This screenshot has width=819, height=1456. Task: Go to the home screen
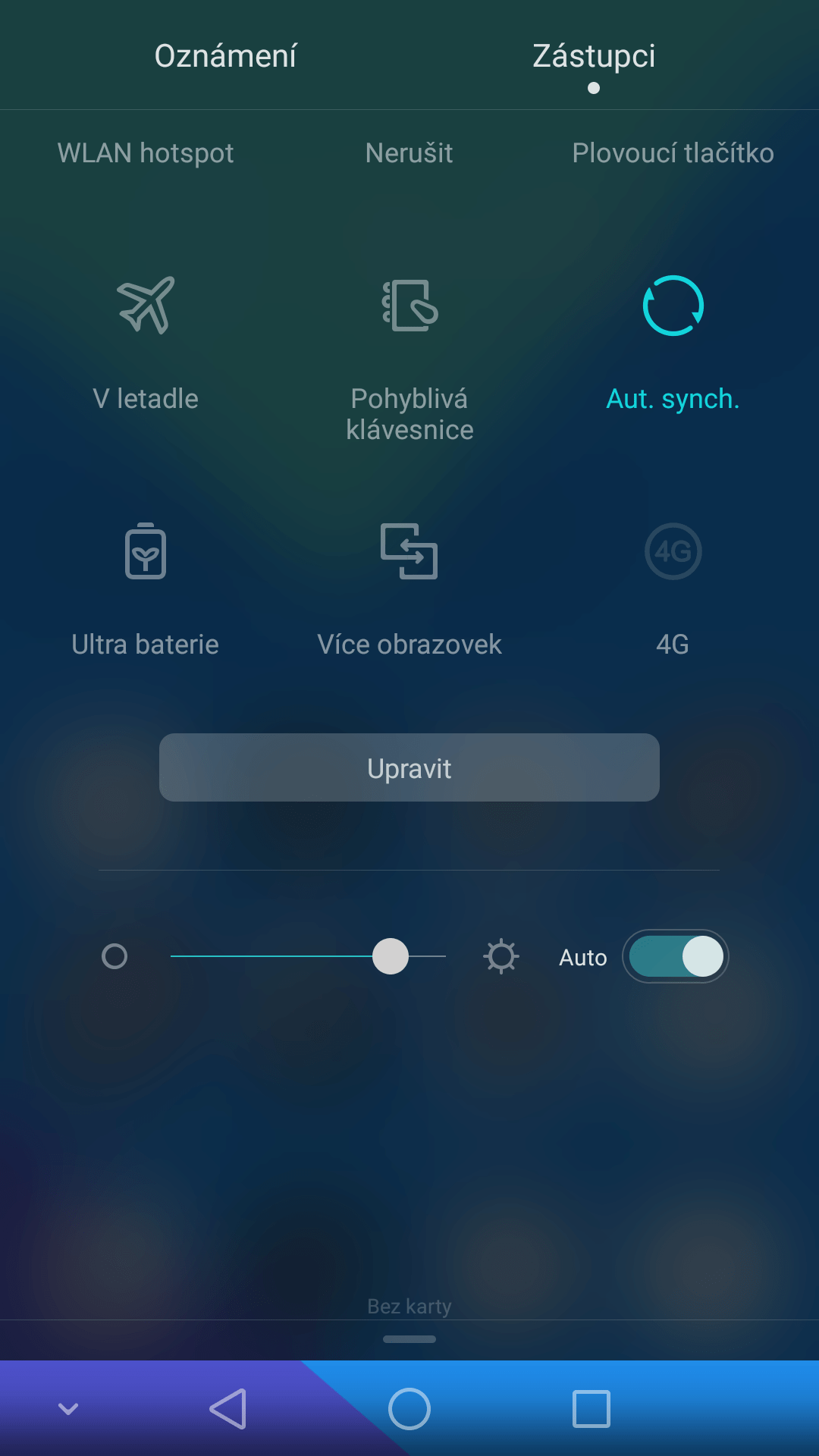(x=409, y=1409)
